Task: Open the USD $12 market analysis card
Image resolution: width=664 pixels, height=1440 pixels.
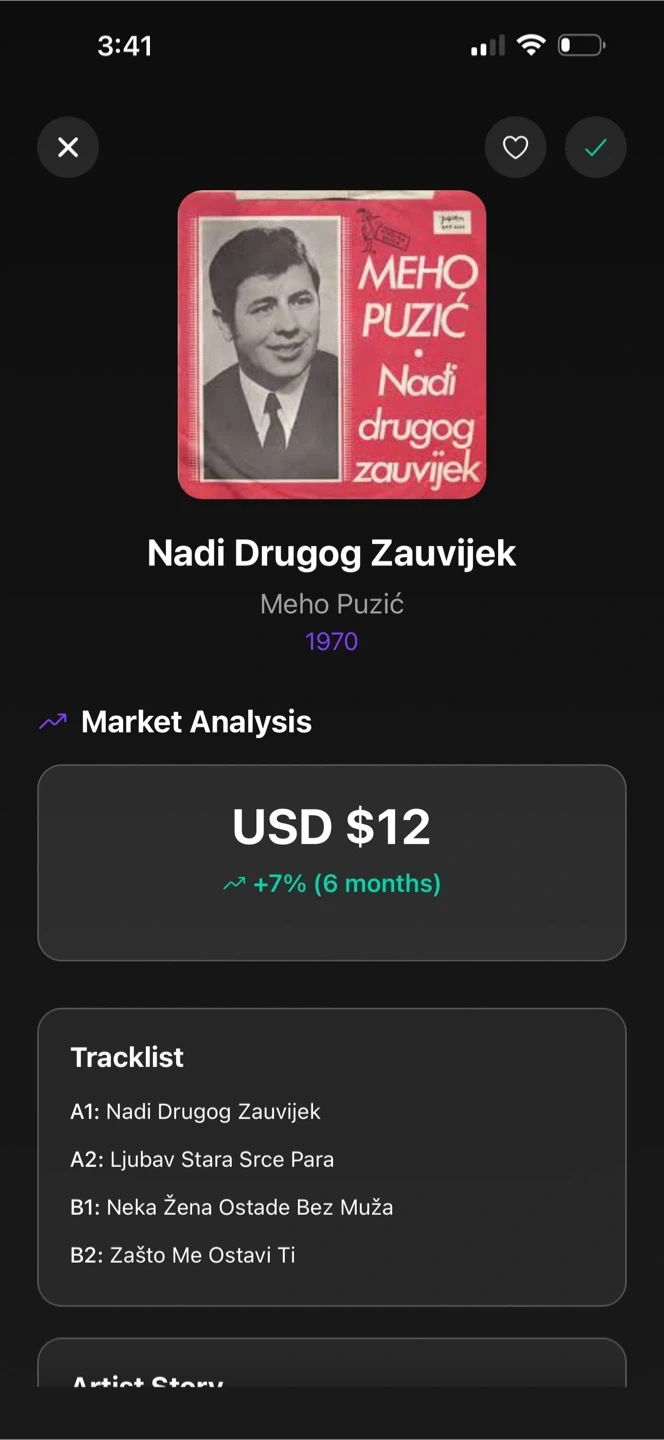Action: (x=332, y=862)
